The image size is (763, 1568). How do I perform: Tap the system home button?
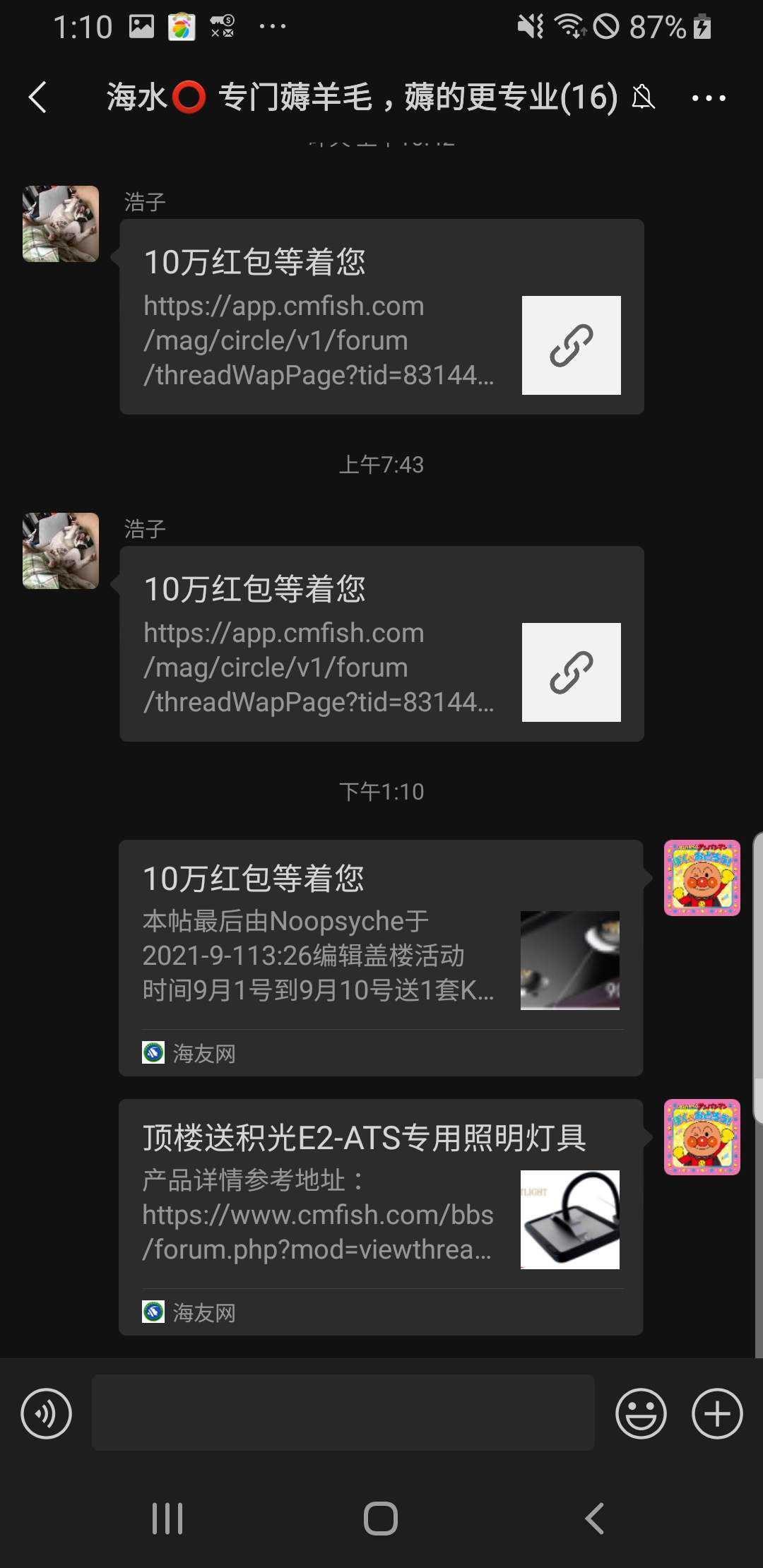tap(381, 1518)
